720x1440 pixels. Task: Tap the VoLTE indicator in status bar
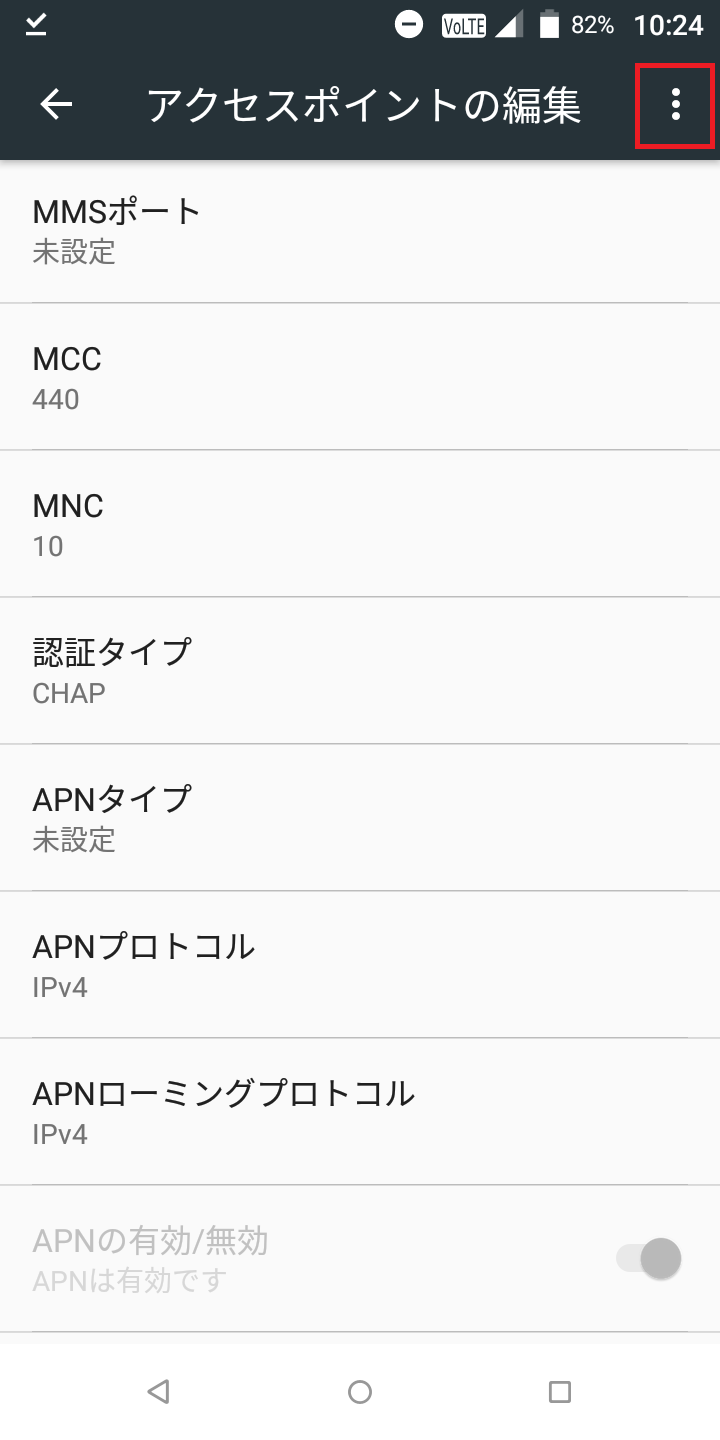click(462, 24)
